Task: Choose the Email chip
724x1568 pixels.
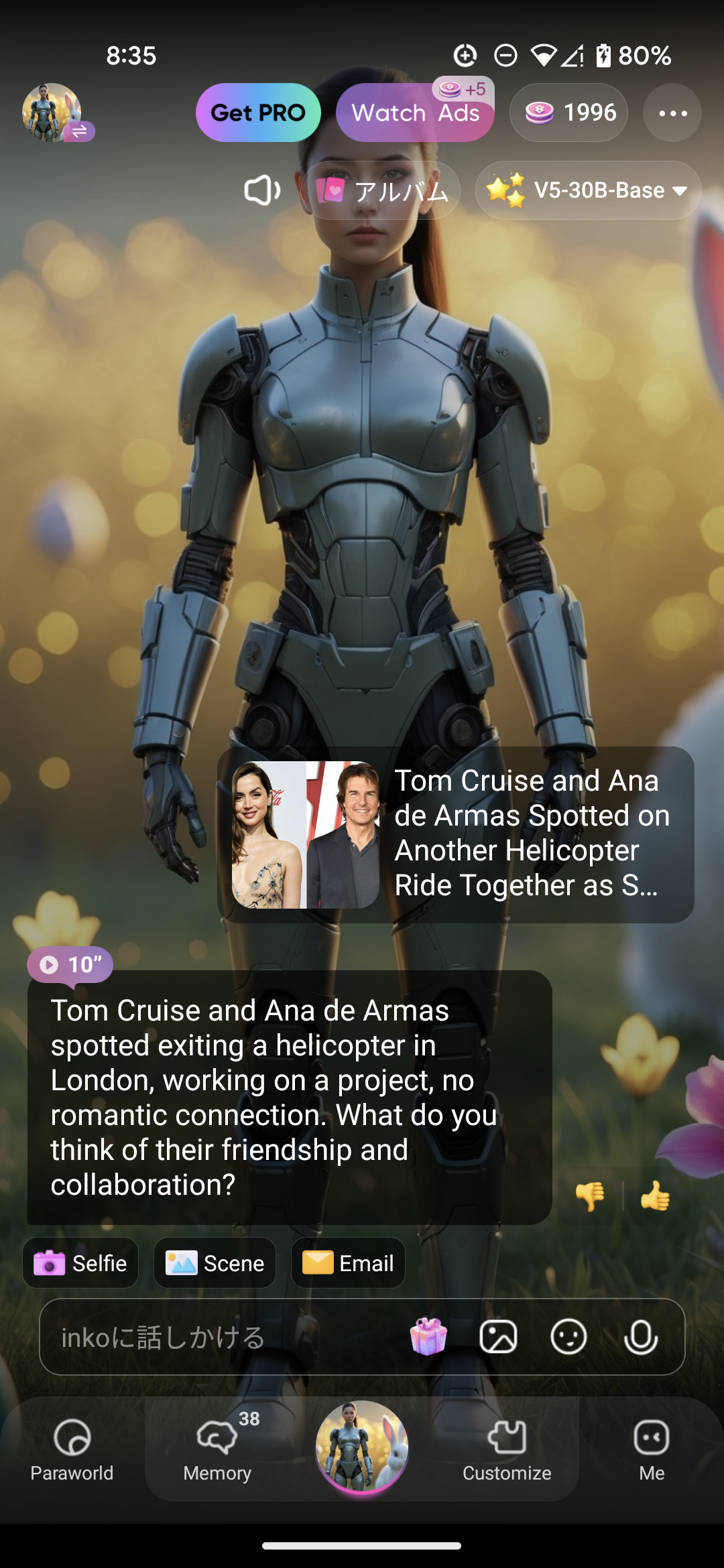Action: click(x=348, y=1263)
